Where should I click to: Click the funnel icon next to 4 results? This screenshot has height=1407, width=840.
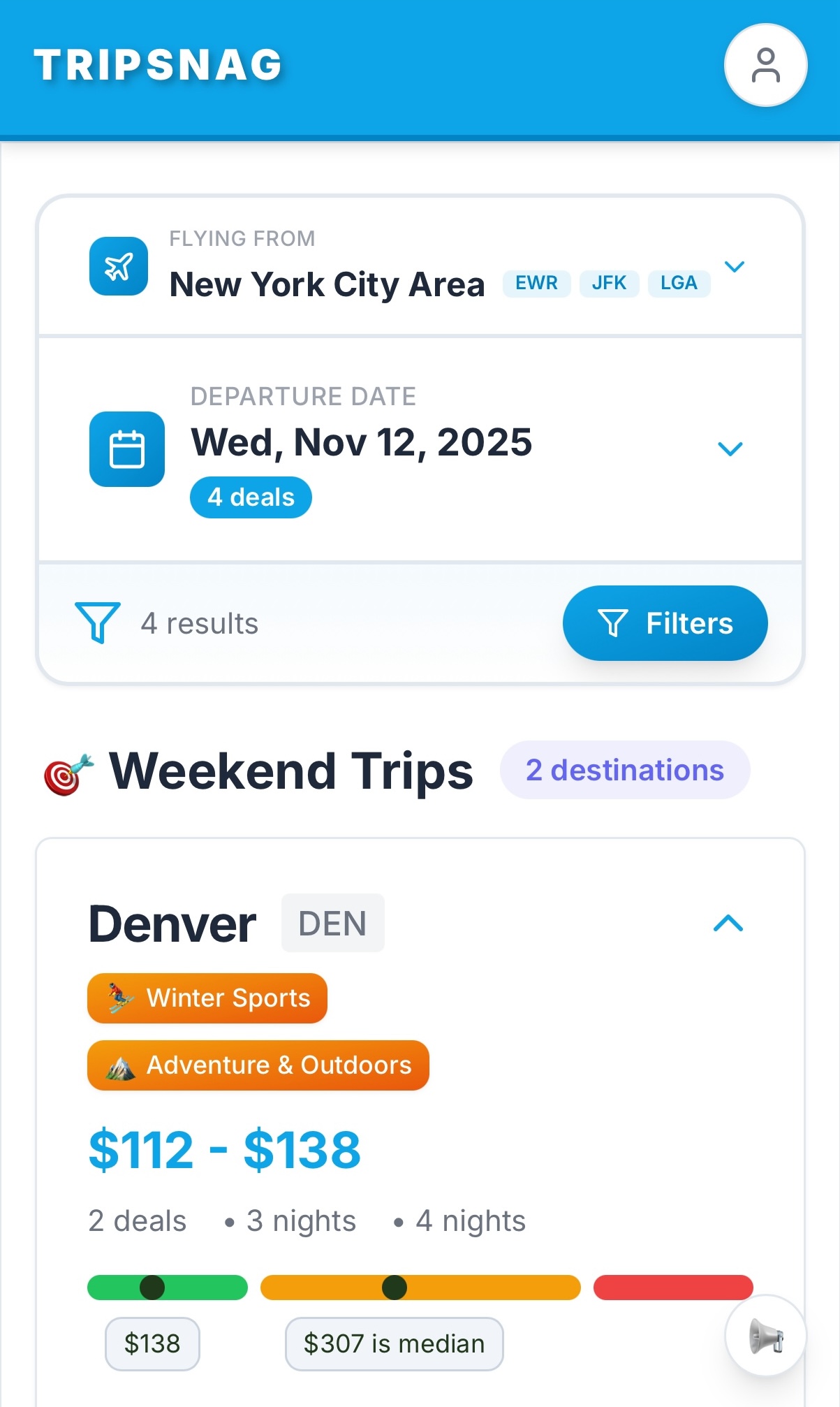click(x=98, y=622)
